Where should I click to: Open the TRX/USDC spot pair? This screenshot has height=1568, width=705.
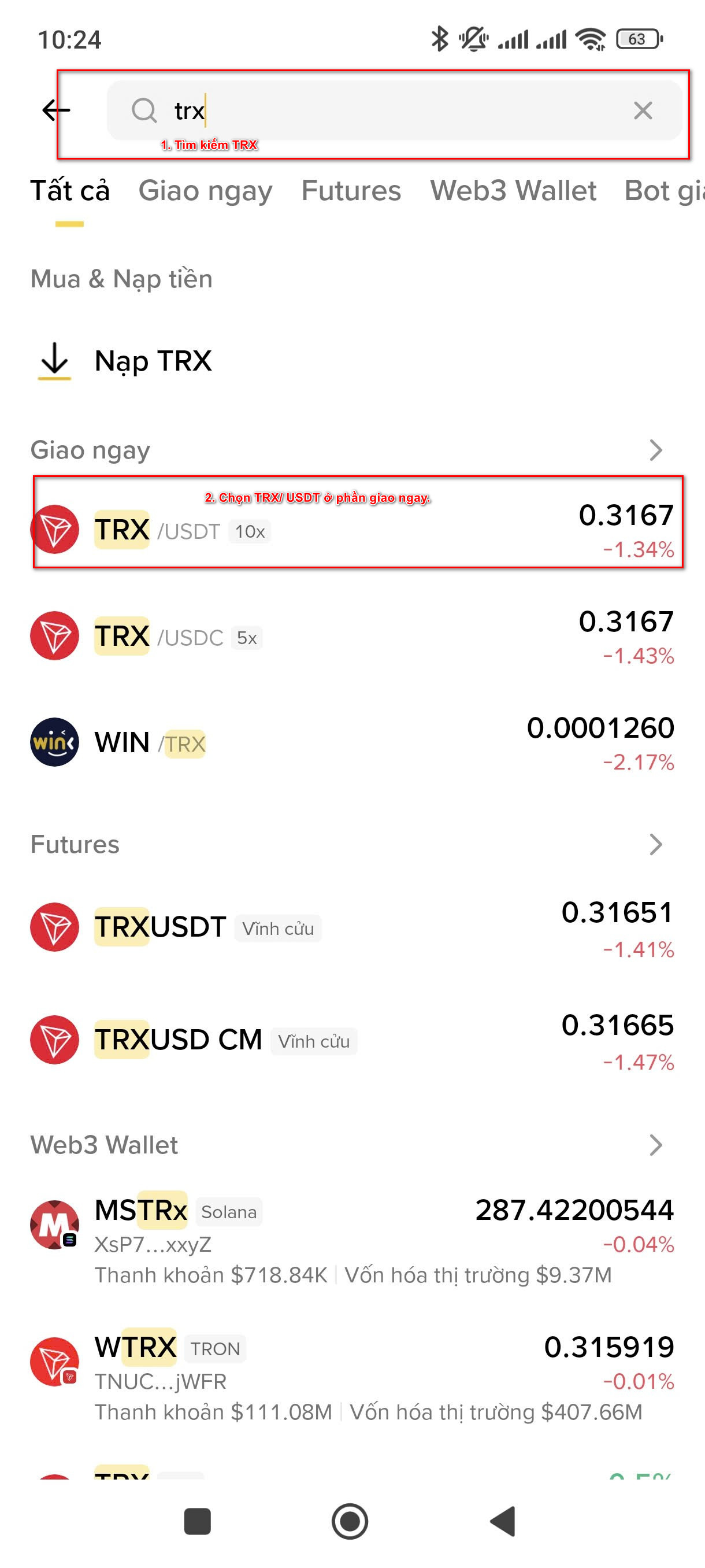pyautogui.click(x=353, y=636)
